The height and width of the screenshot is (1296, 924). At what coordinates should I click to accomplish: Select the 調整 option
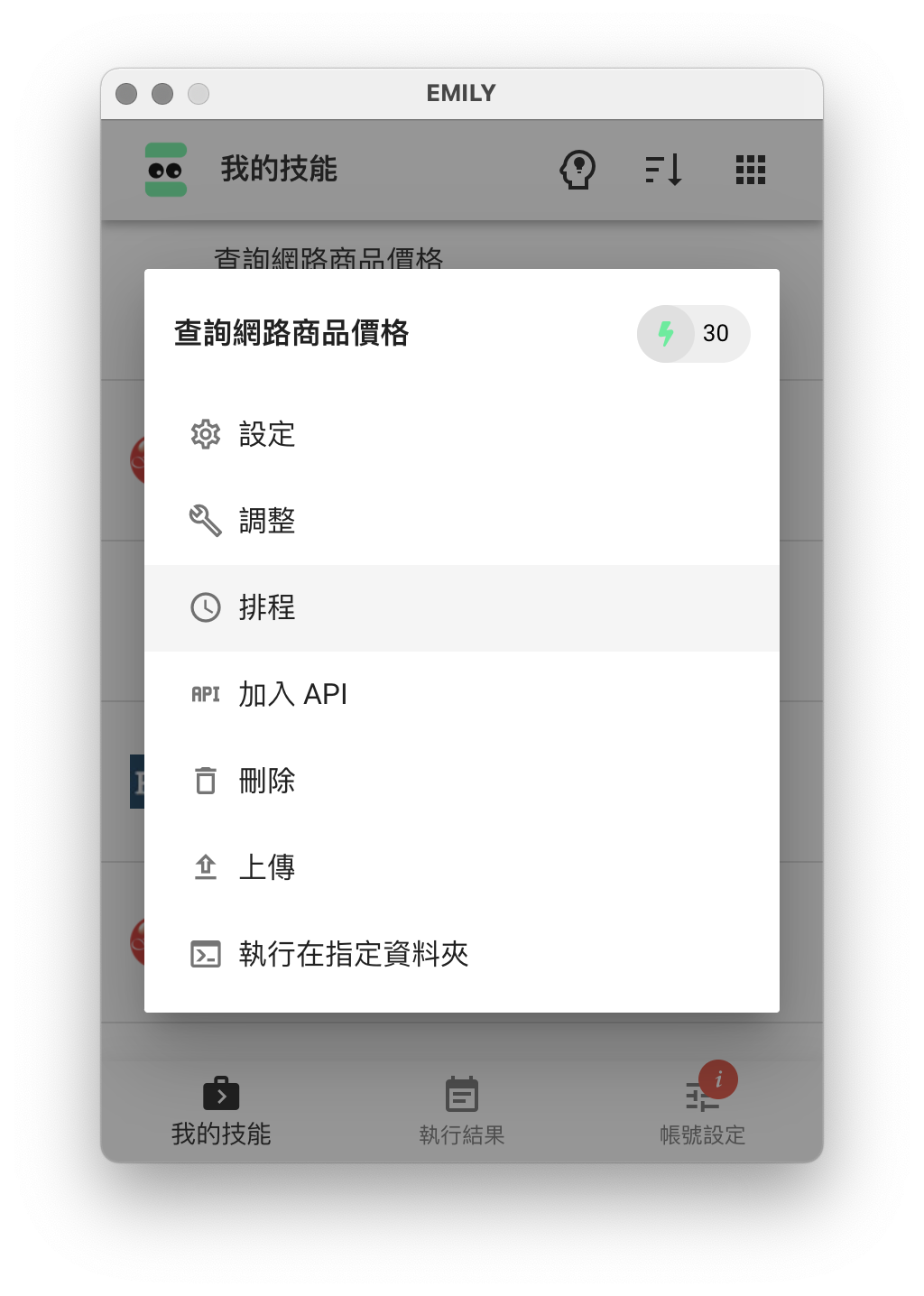[x=267, y=521]
